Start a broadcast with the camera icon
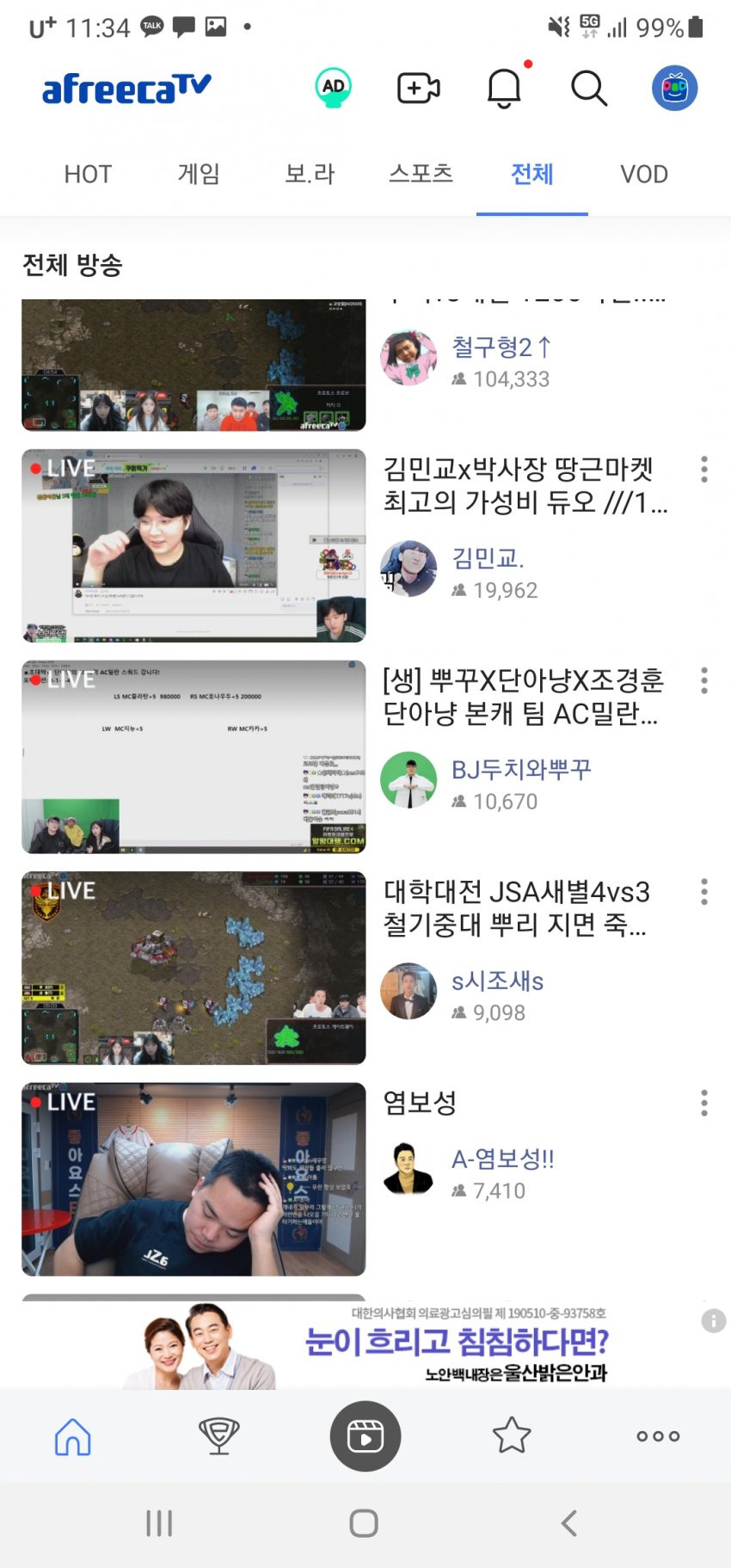Viewport: 731px width, 1568px height. (418, 88)
